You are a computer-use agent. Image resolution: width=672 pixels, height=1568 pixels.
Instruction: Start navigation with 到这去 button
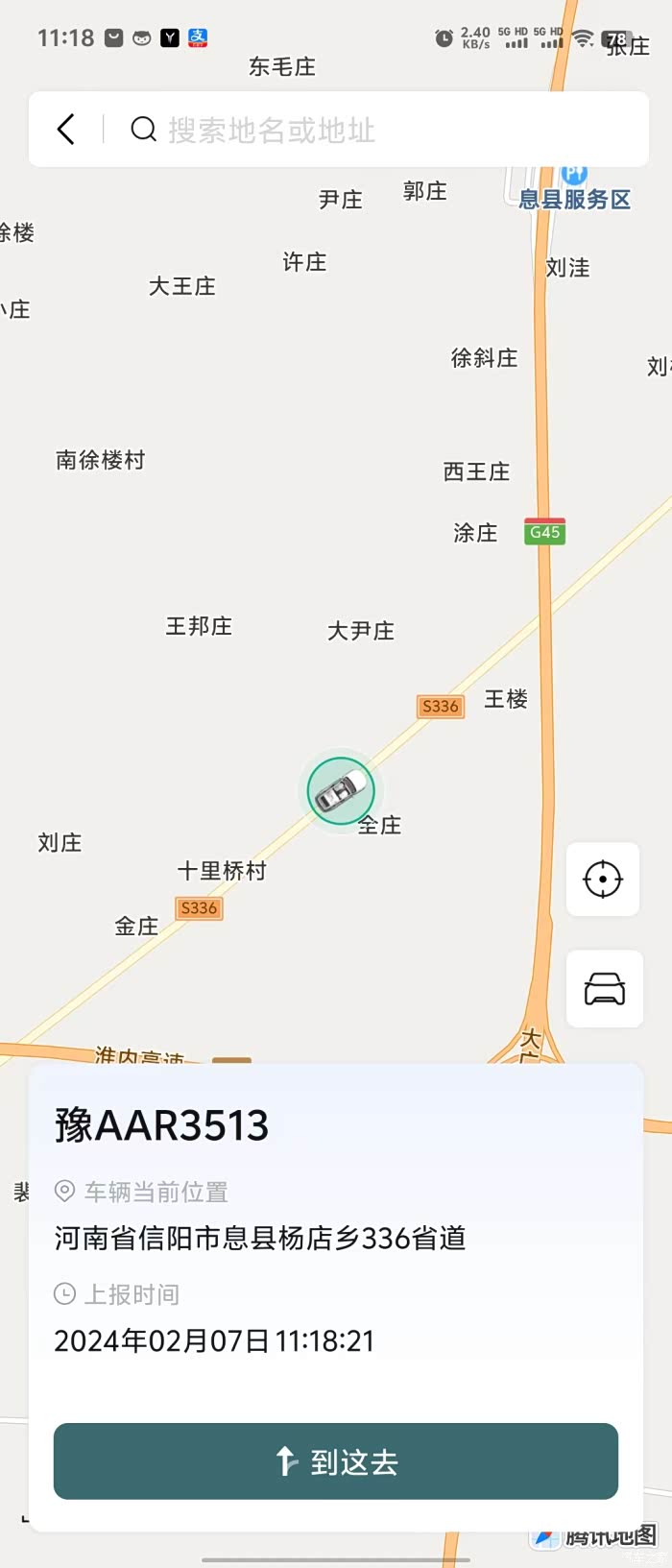tap(336, 1461)
